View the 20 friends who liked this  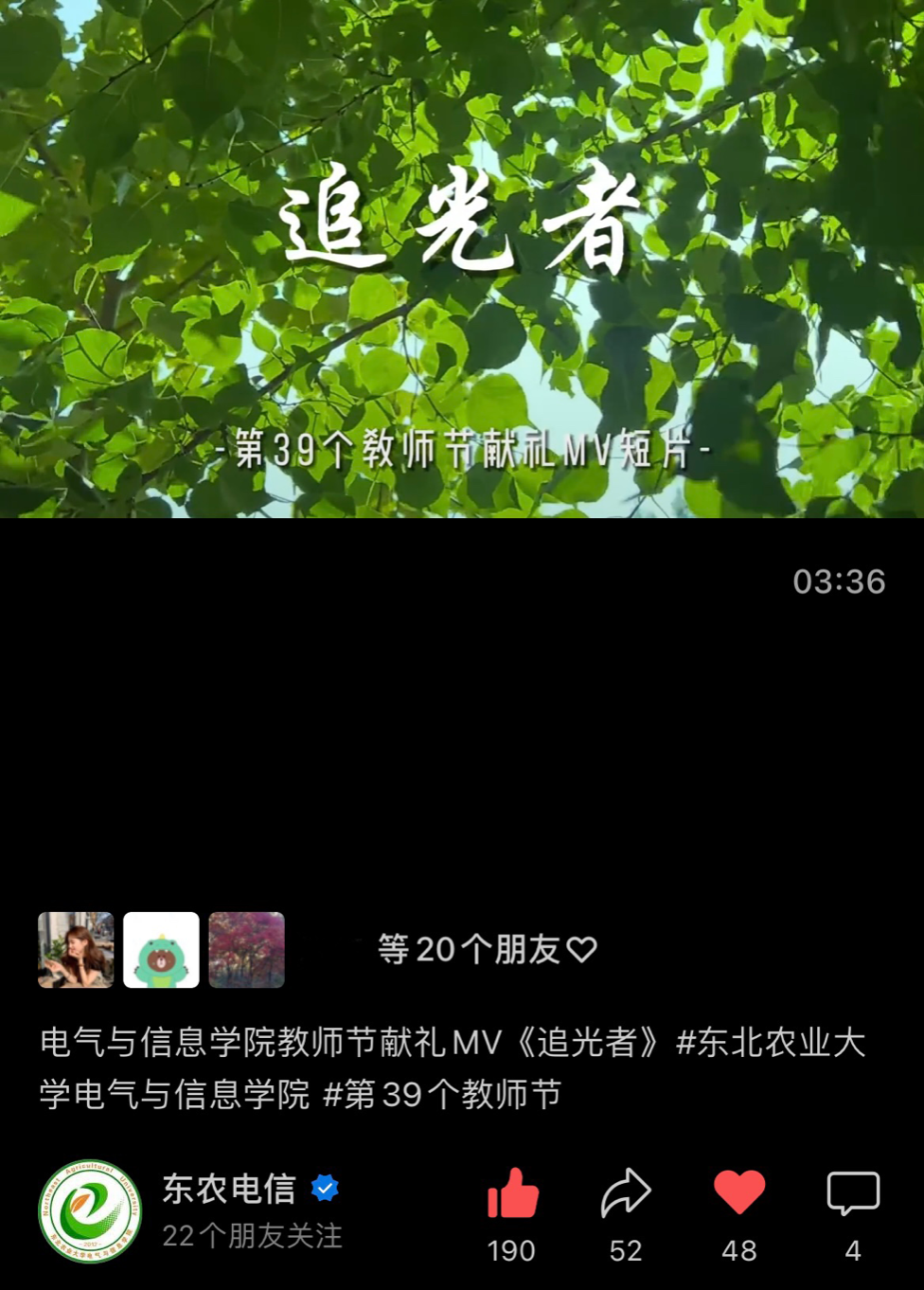coord(487,949)
